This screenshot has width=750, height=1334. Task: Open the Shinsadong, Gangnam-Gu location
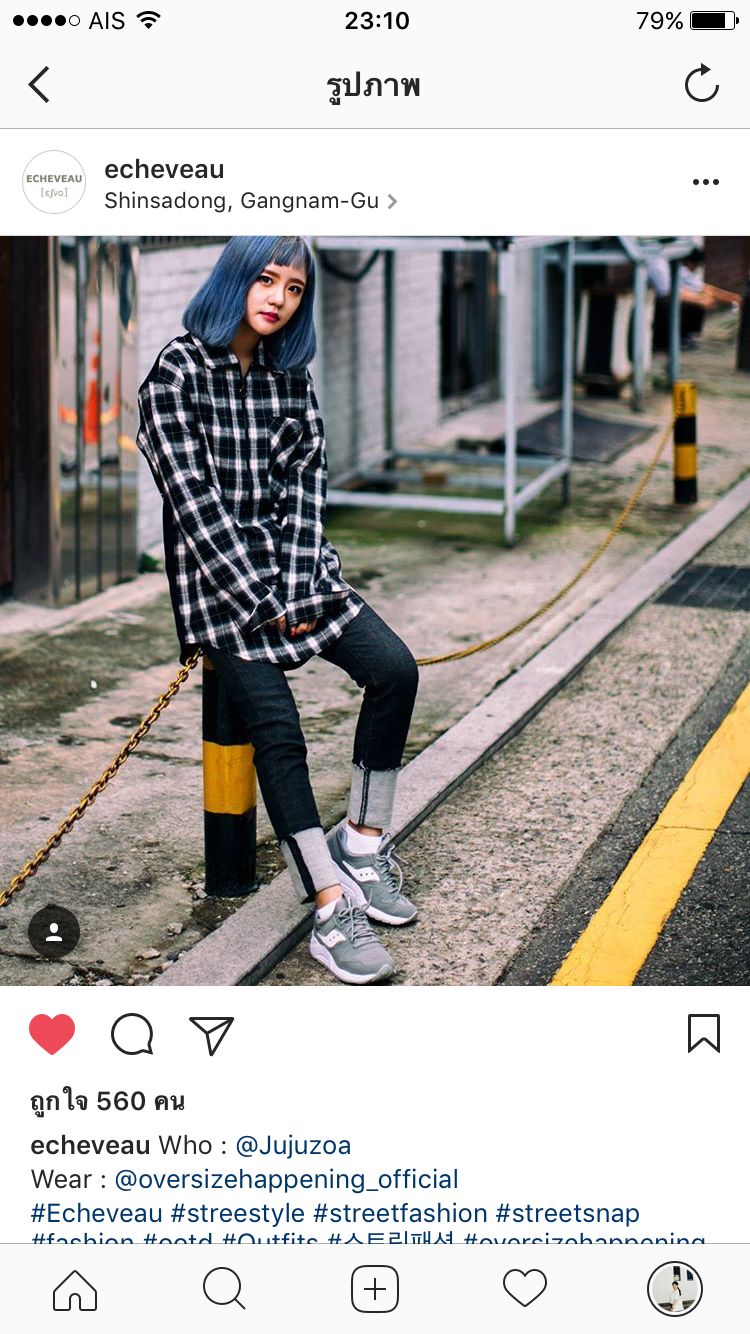click(242, 201)
